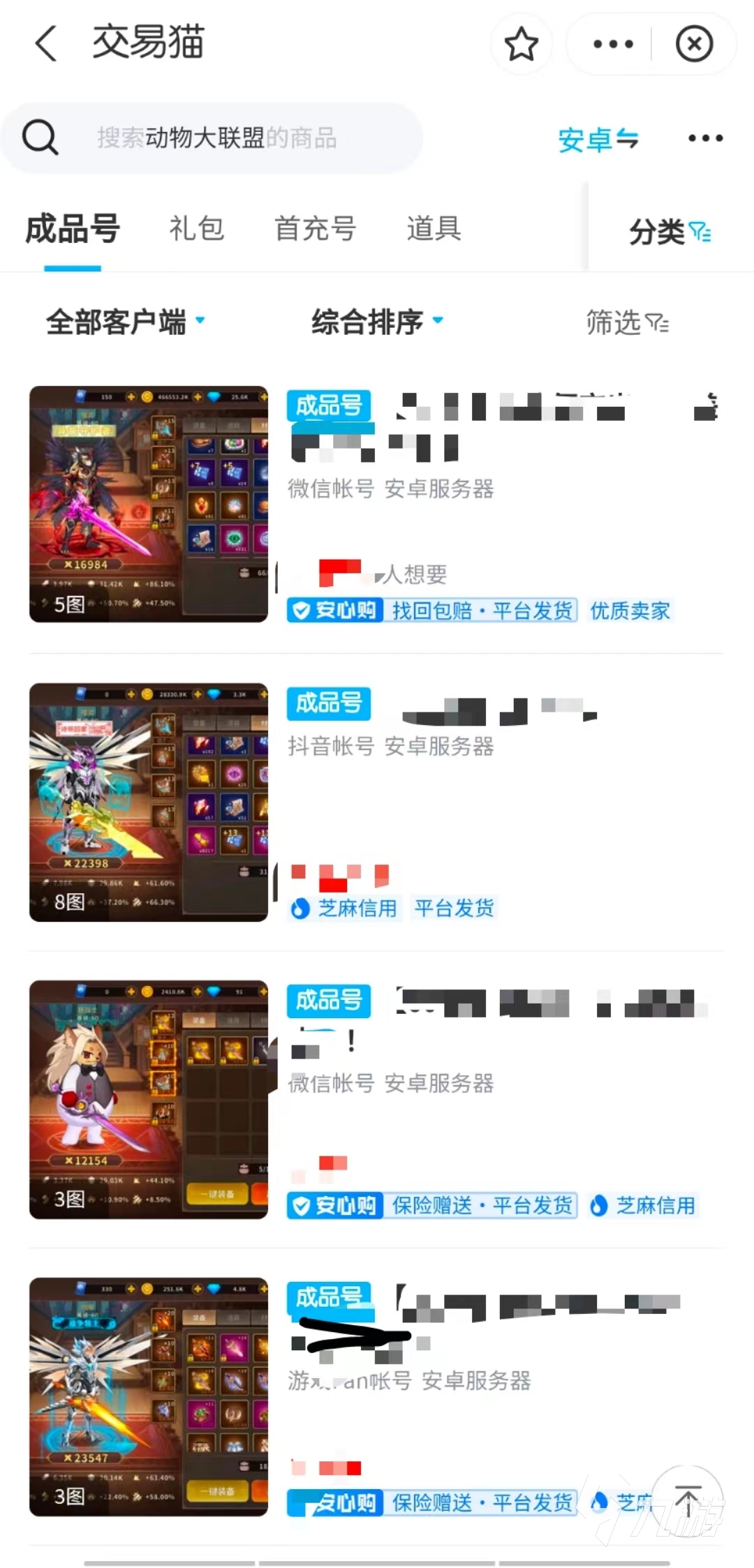The height and width of the screenshot is (1568, 754).
Task: Open 分类 category filter
Action: (x=669, y=231)
